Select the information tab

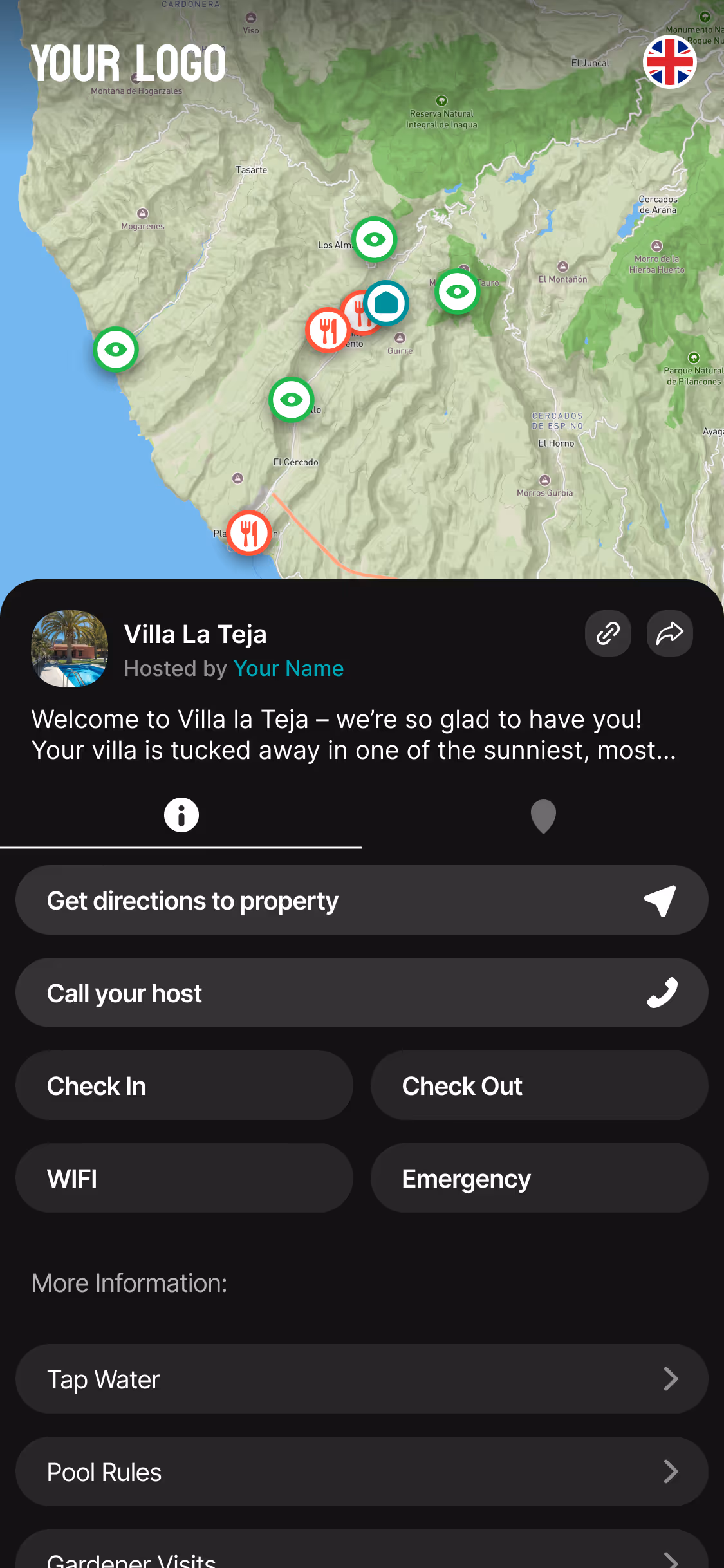[181, 816]
